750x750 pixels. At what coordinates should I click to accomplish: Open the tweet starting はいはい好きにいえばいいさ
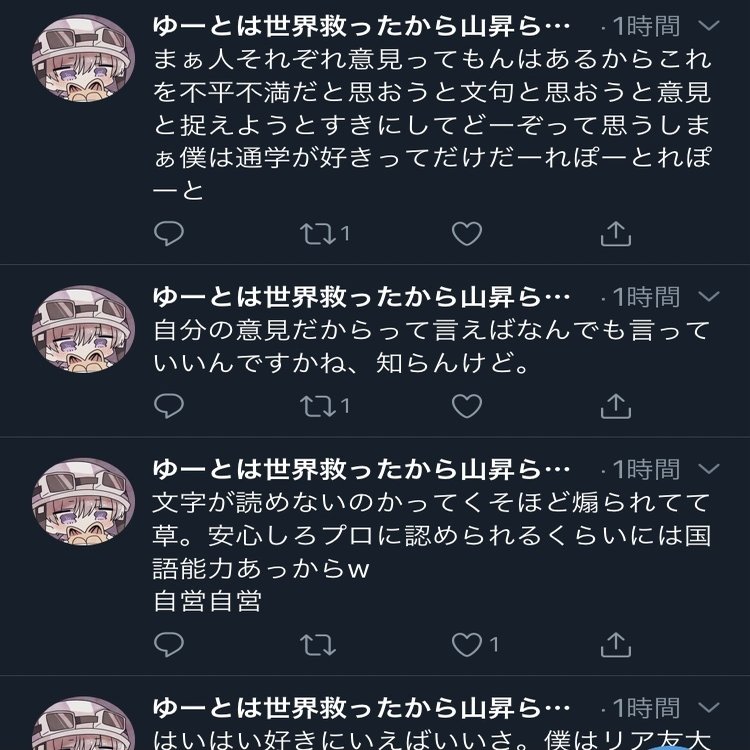pyautogui.click(x=430, y=738)
